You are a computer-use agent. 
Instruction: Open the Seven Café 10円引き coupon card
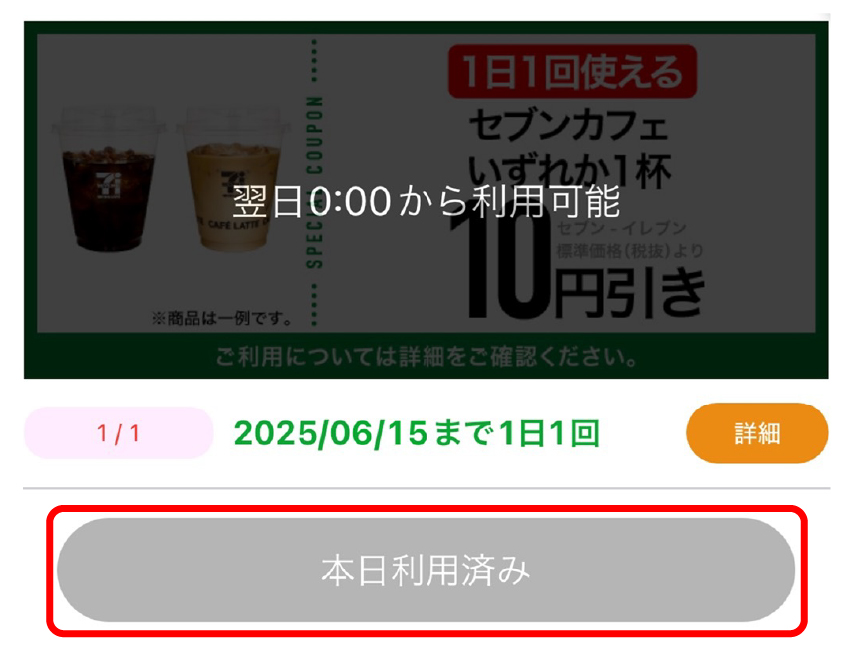426,200
